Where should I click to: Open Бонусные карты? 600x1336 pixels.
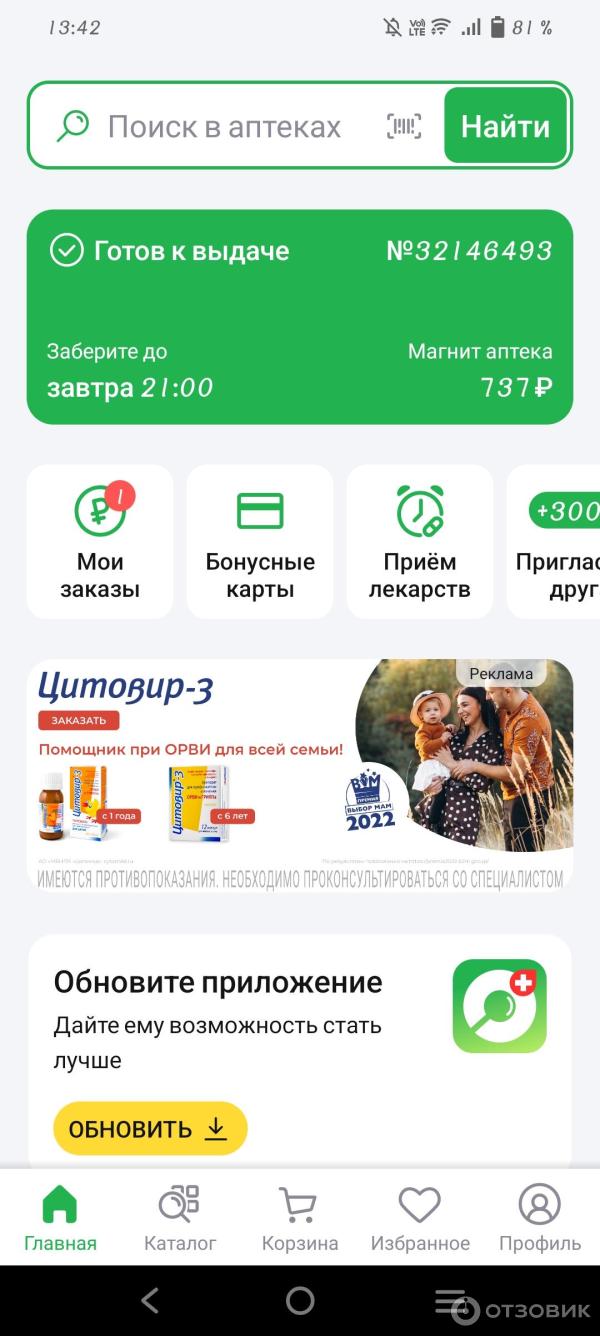click(x=260, y=541)
